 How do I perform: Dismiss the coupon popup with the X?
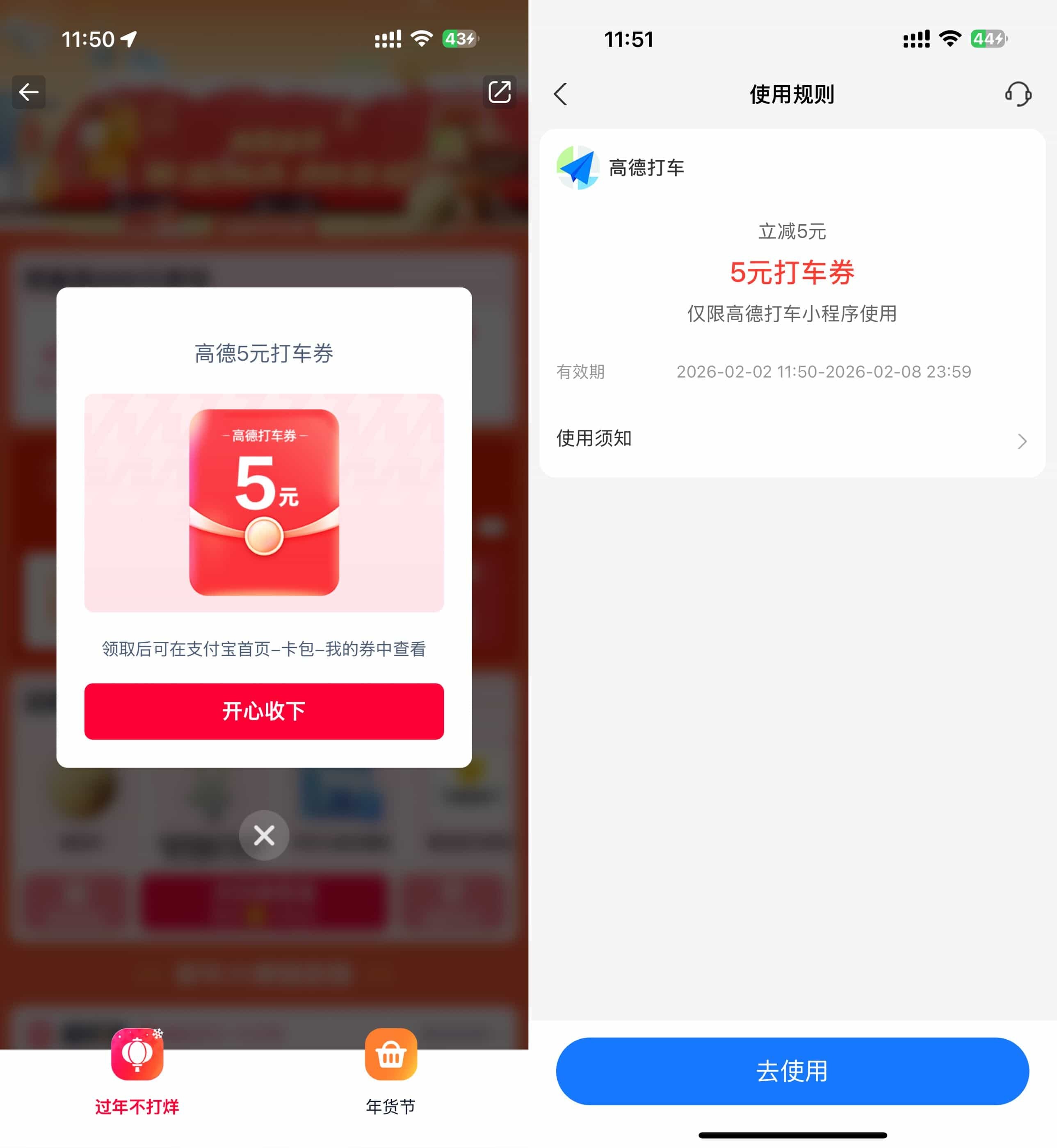point(264,835)
